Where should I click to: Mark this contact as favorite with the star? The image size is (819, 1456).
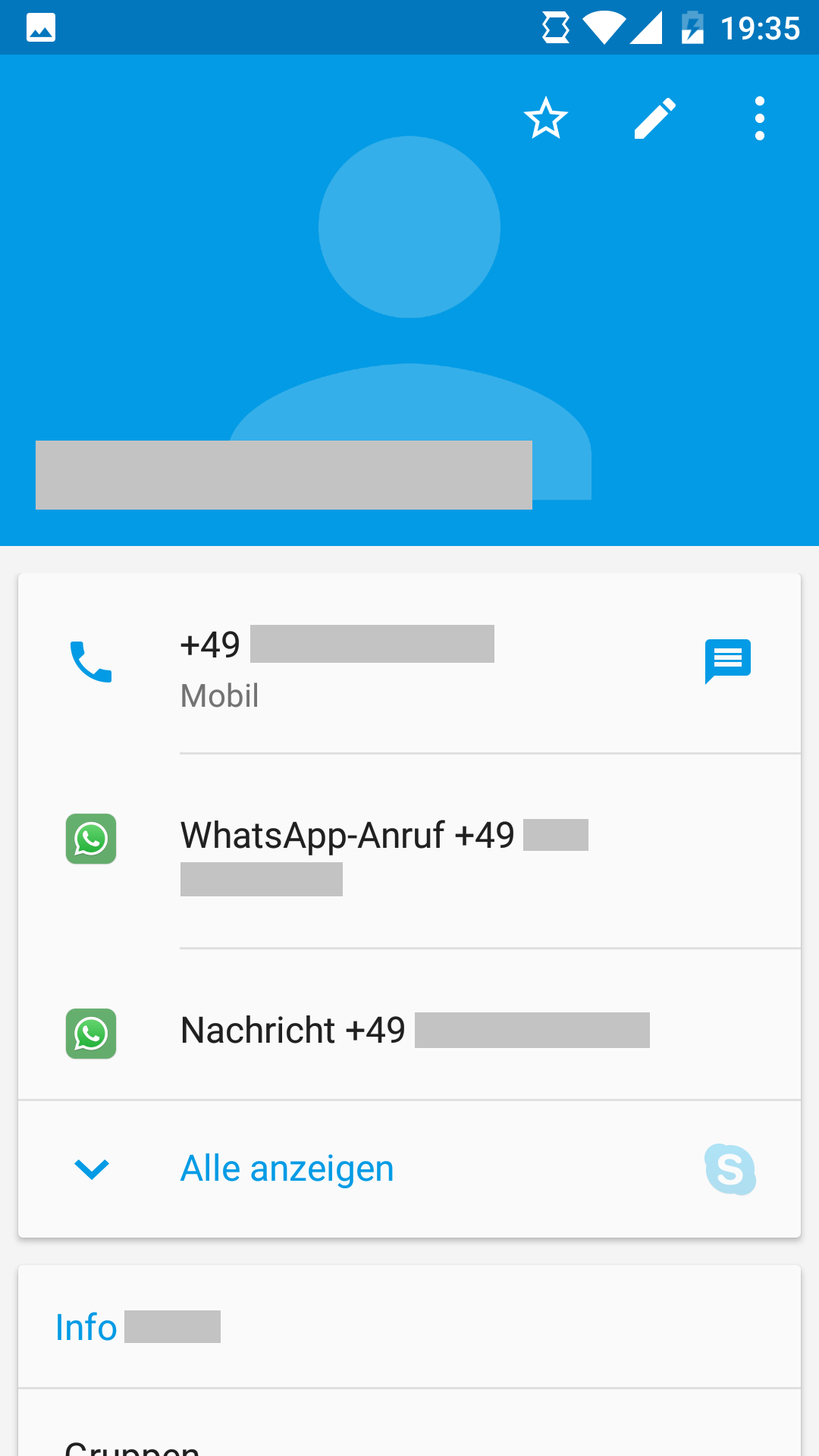pyautogui.click(x=546, y=118)
